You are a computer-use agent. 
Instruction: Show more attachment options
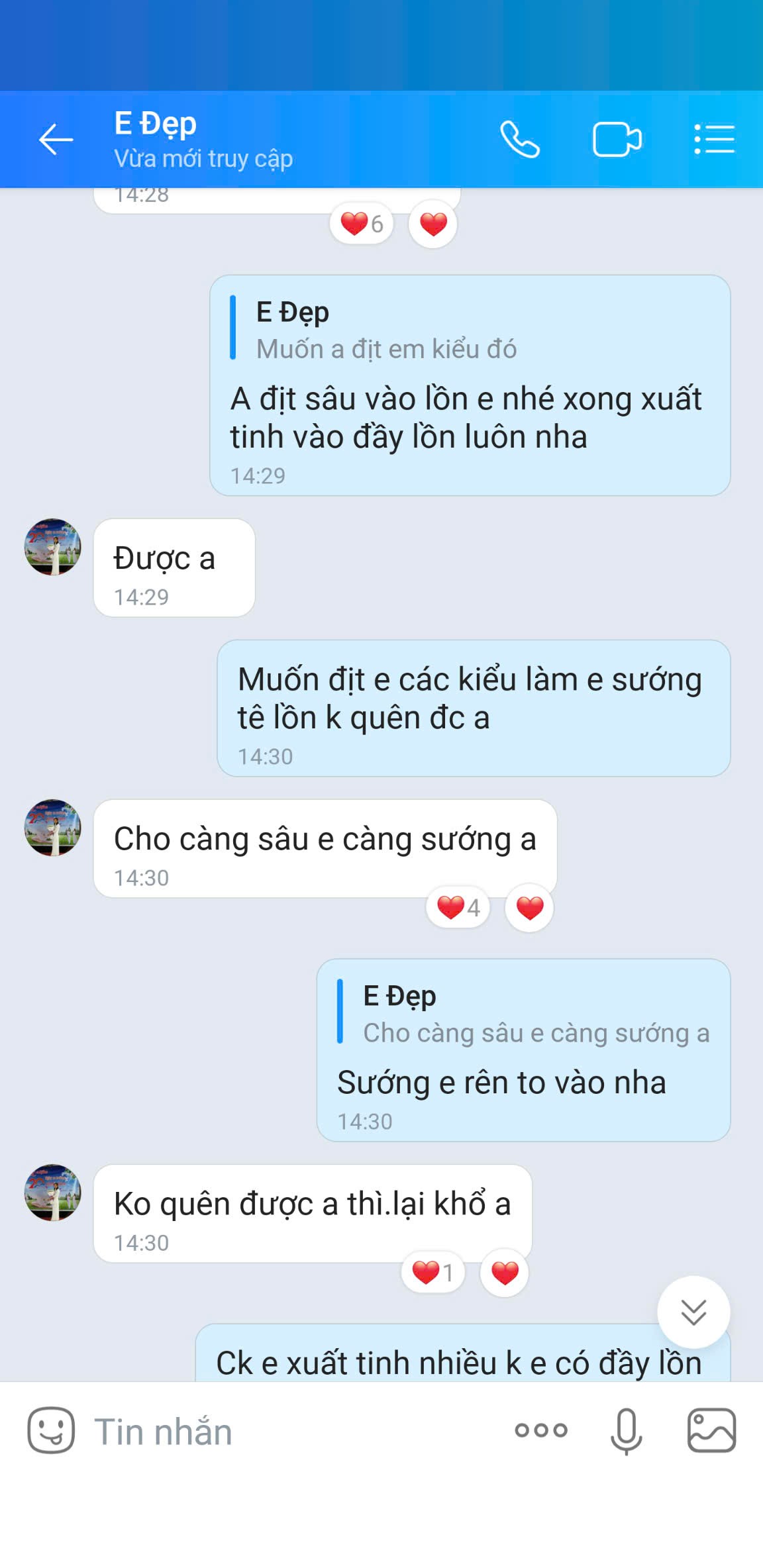[x=541, y=1430]
